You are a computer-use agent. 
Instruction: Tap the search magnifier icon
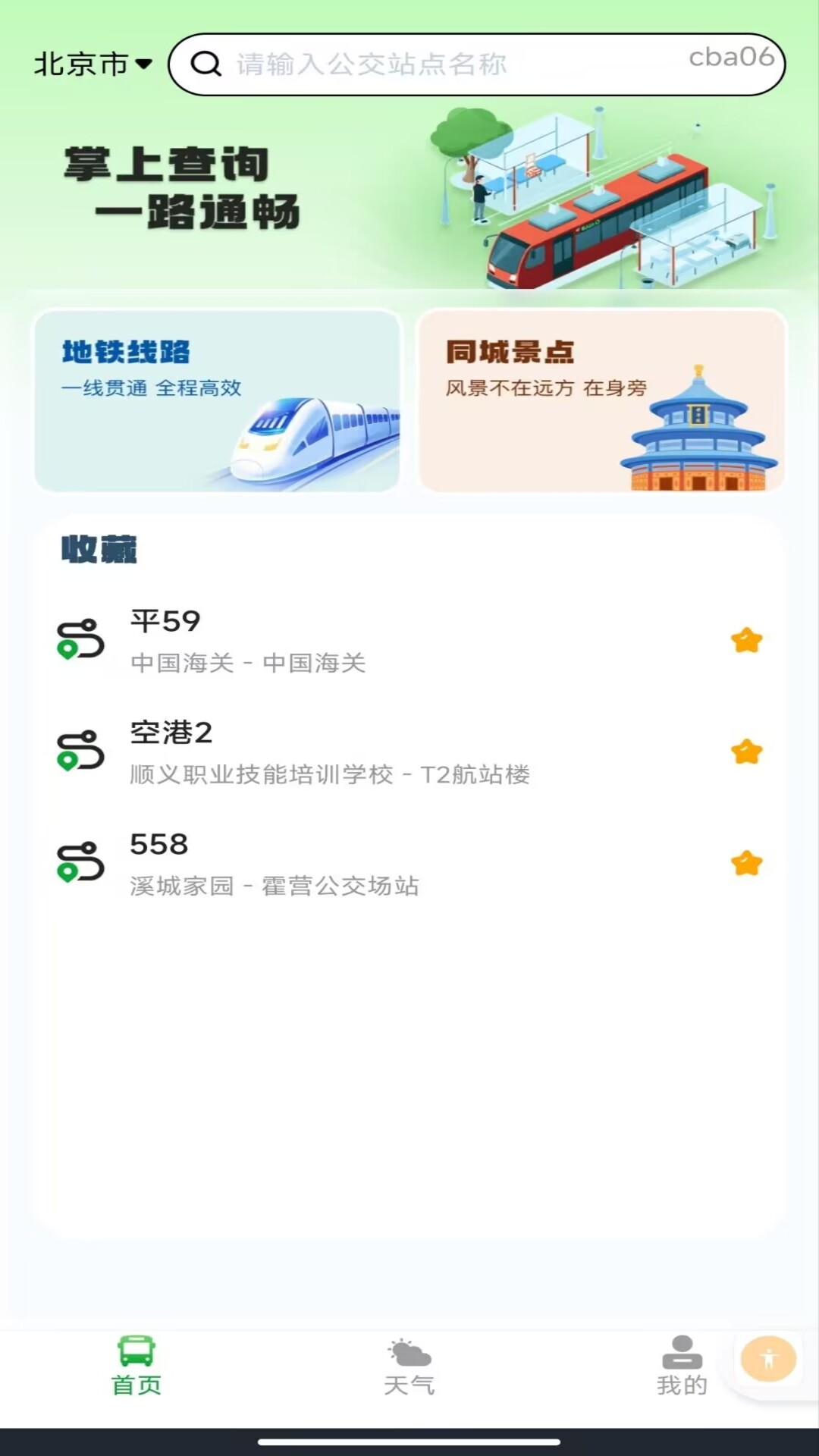(203, 64)
